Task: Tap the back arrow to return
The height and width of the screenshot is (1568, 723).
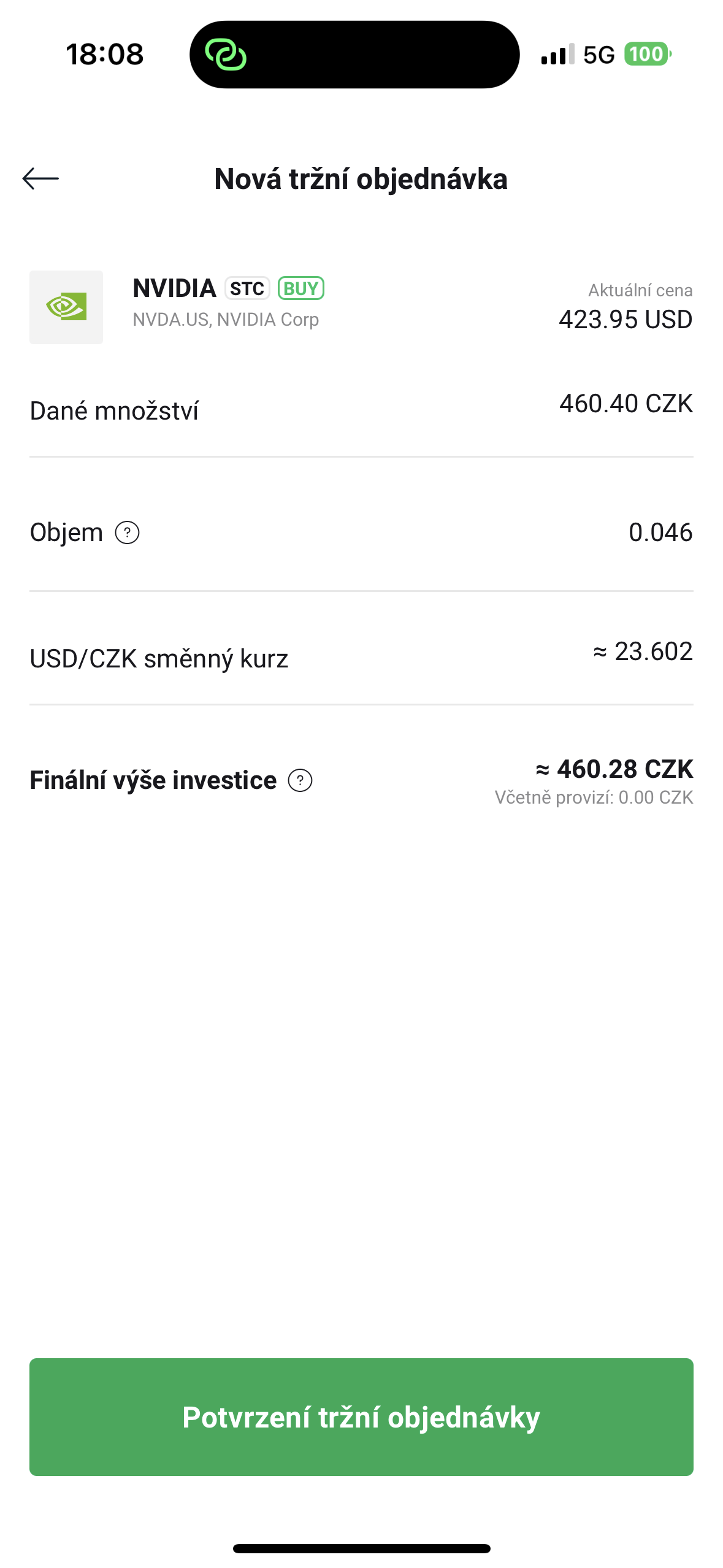Action: [40, 179]
